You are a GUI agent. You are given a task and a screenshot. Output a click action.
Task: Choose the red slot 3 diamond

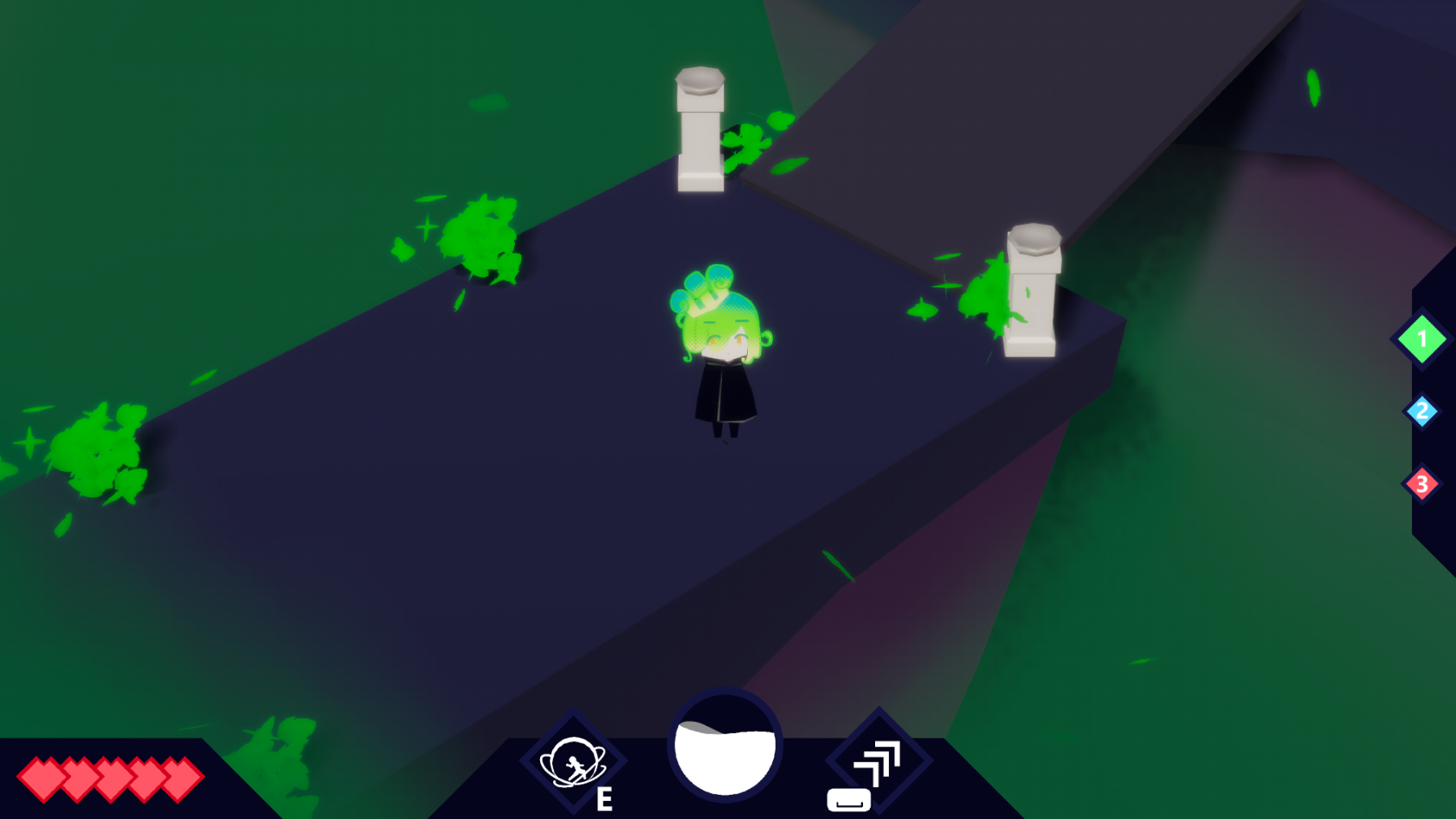[x=1421, y=484]
